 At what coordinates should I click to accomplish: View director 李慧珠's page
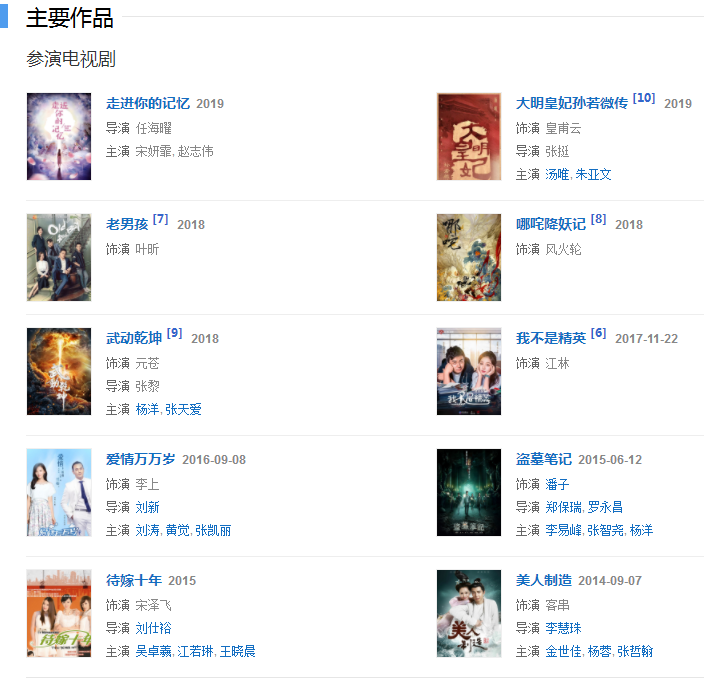563,627
